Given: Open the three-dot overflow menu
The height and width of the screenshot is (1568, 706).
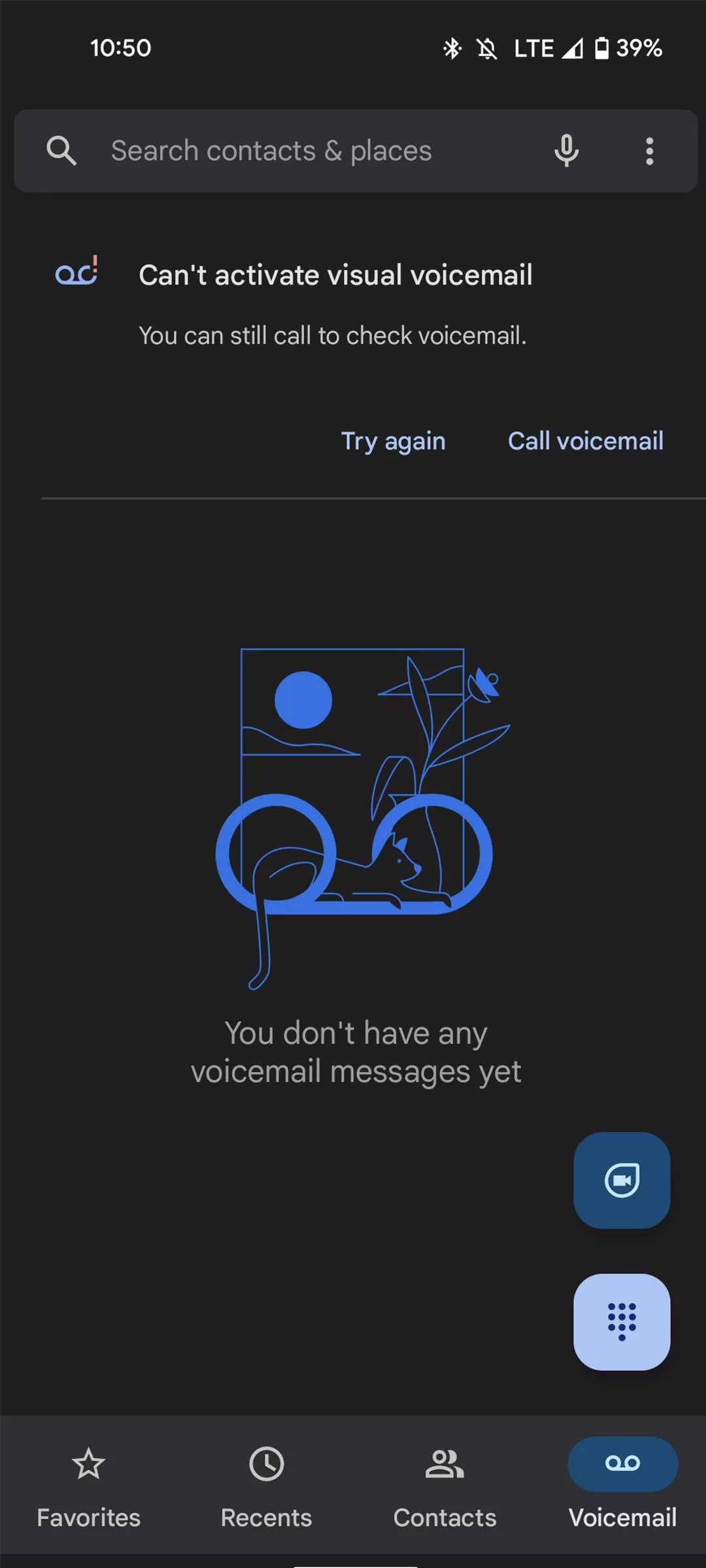Looking at the screenshot, I should click(x=649, y=151).
